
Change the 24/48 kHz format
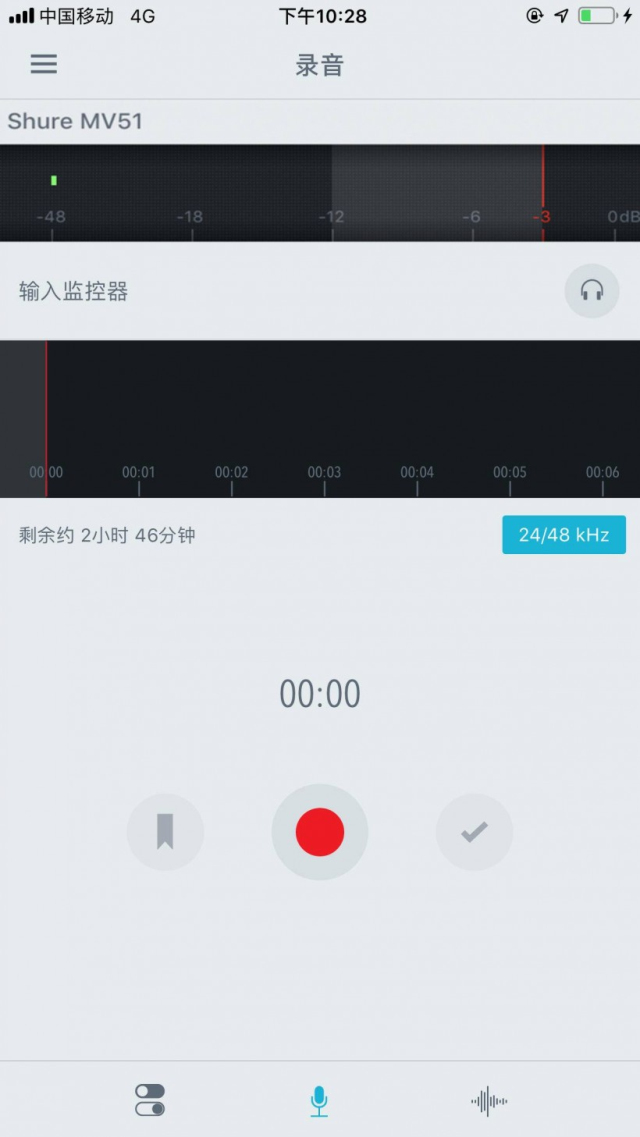pyautogui.click(x=563, y=535)
